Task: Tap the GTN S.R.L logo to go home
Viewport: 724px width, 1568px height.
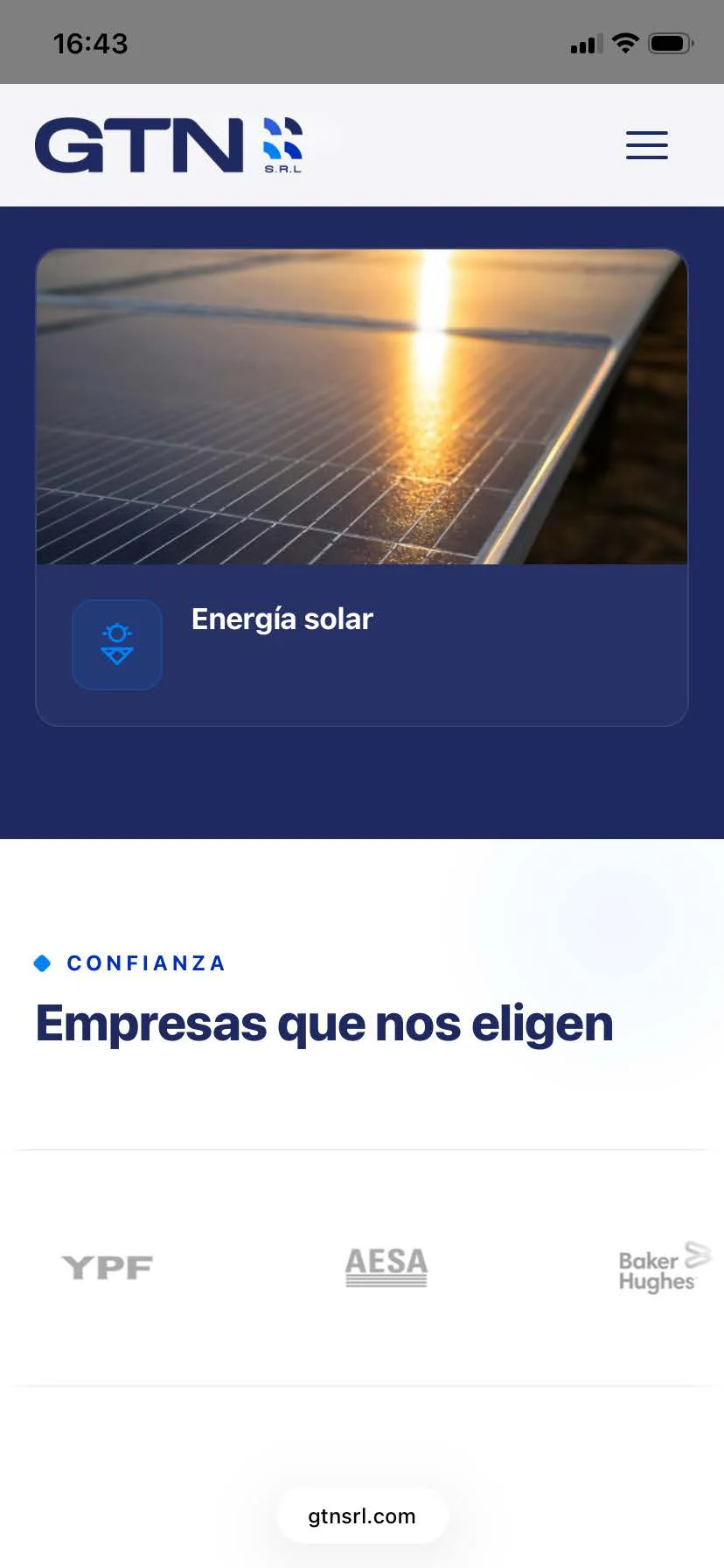Action: click(x=169, y=145)
